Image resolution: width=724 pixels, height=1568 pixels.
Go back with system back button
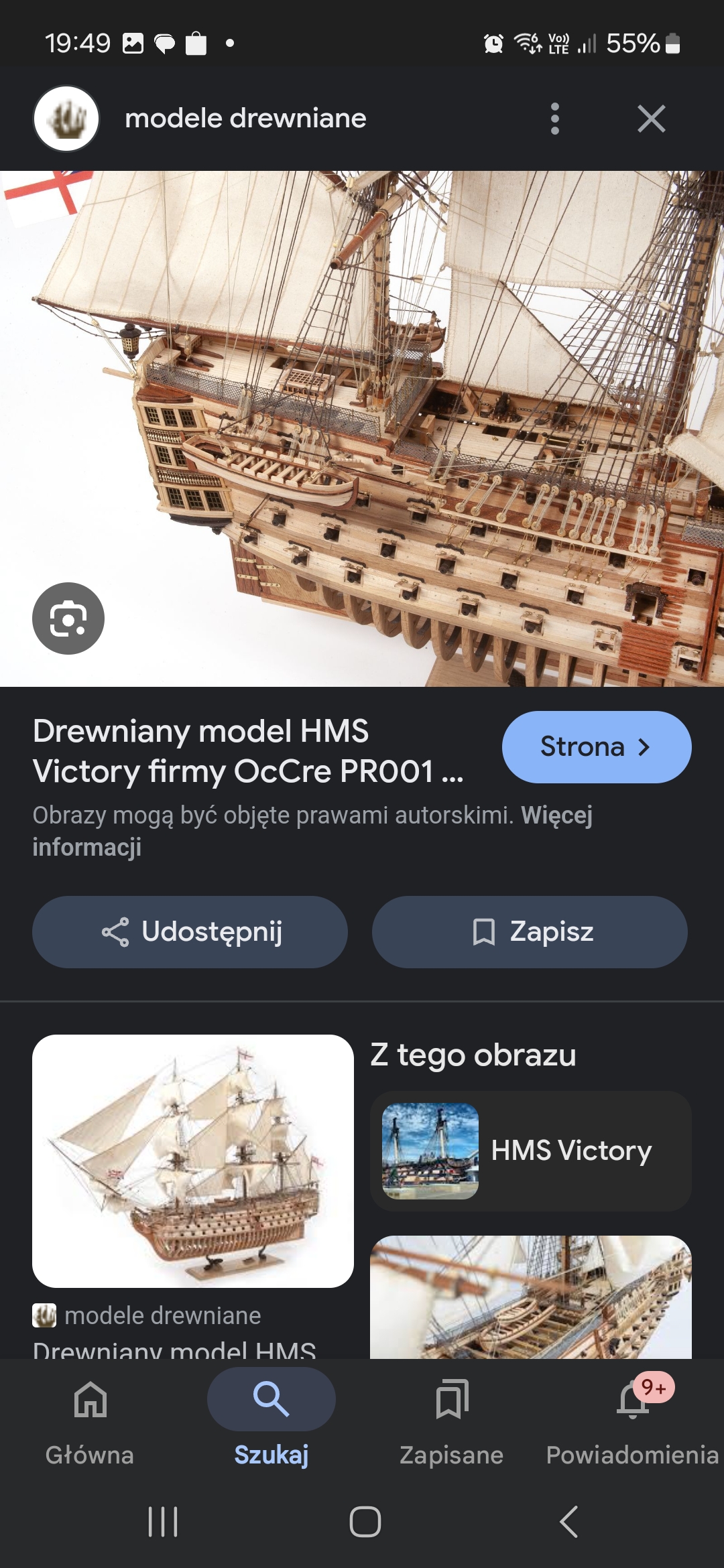[568, 1521]
